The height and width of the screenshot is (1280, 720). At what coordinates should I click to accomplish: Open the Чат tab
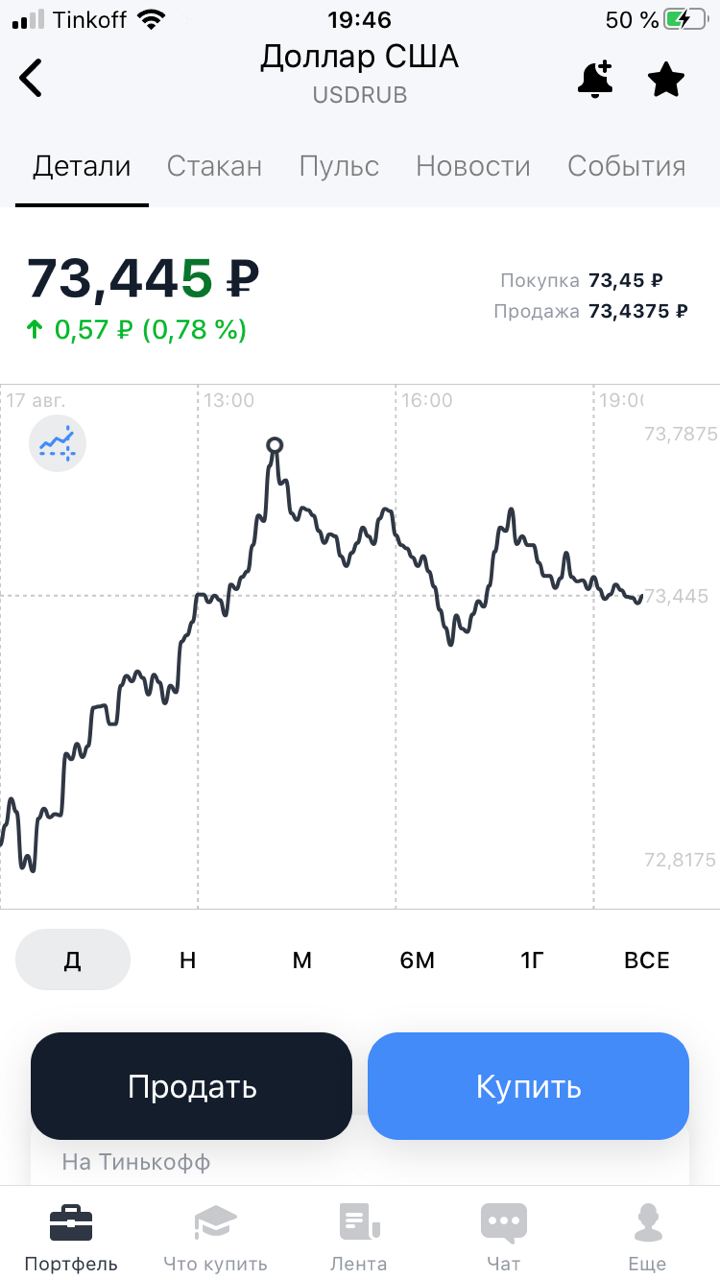[x=503, y=1238]
